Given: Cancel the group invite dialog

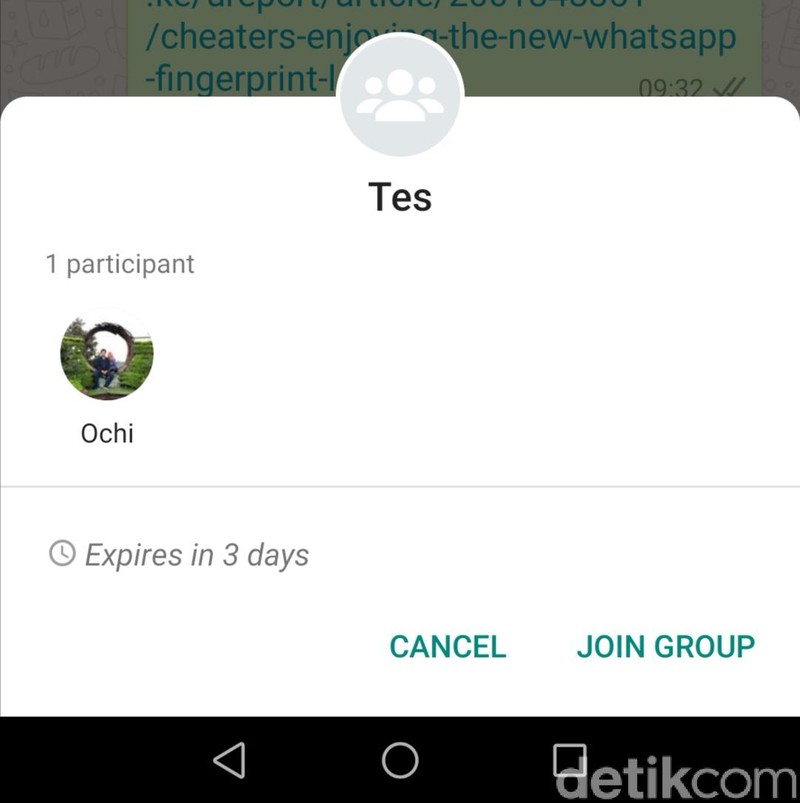Looking at the screenshot, I should pyautogui.click(x=447, y=646).
